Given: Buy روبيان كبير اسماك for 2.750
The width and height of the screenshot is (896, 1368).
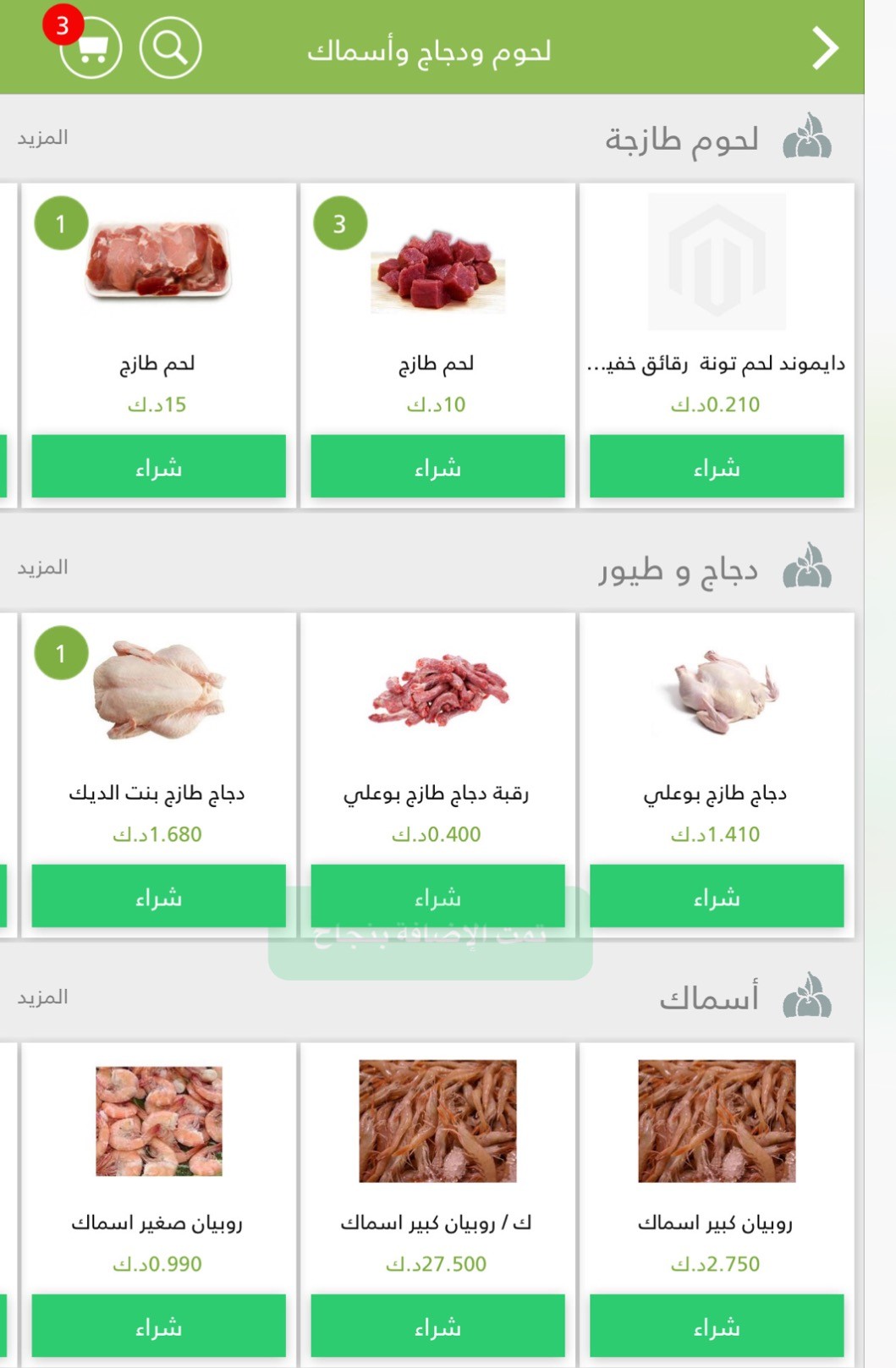Looking at the screenshot, I should (717, 1326).
